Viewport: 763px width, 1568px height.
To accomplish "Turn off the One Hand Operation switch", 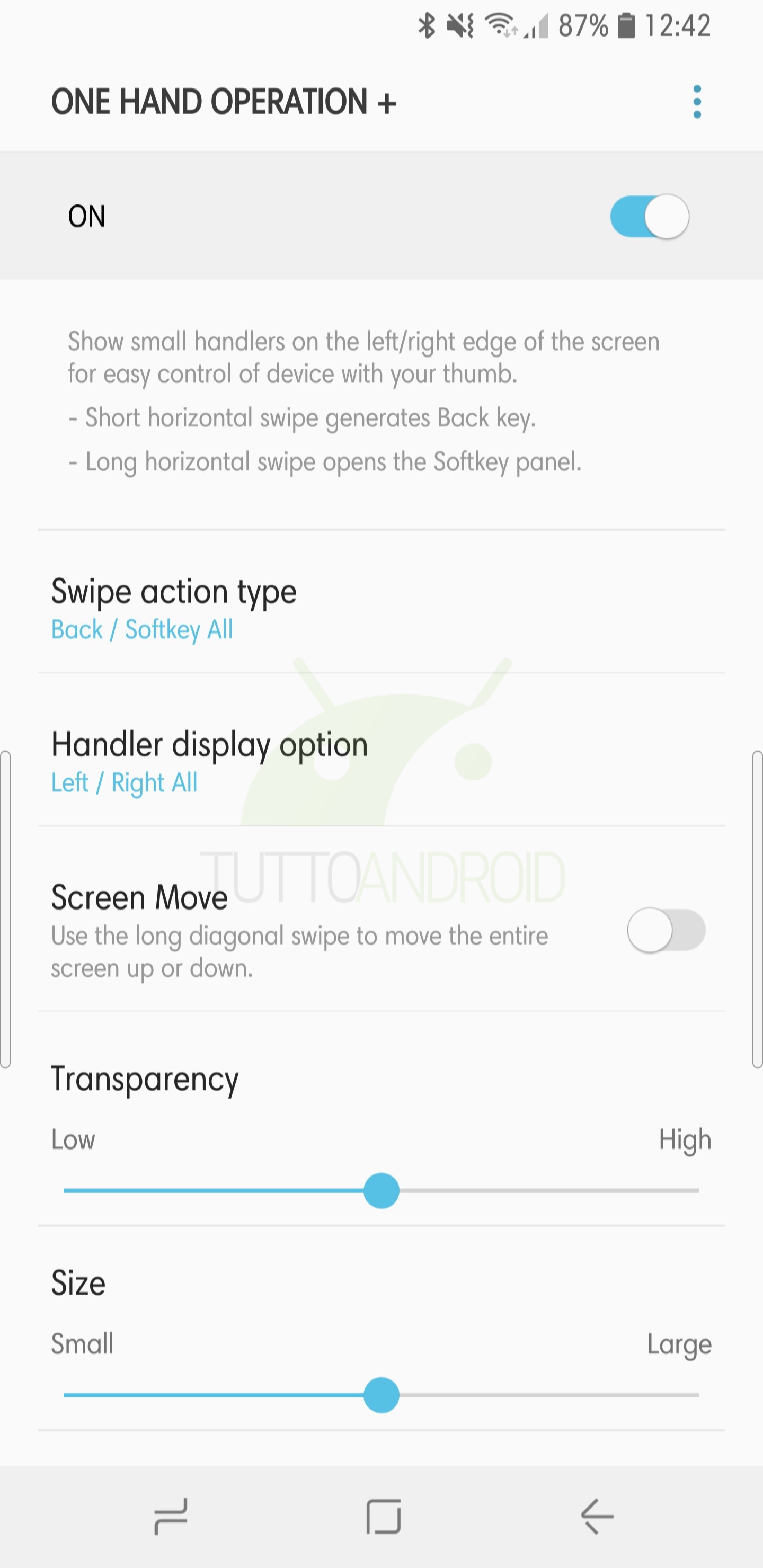I will point(650,217).
